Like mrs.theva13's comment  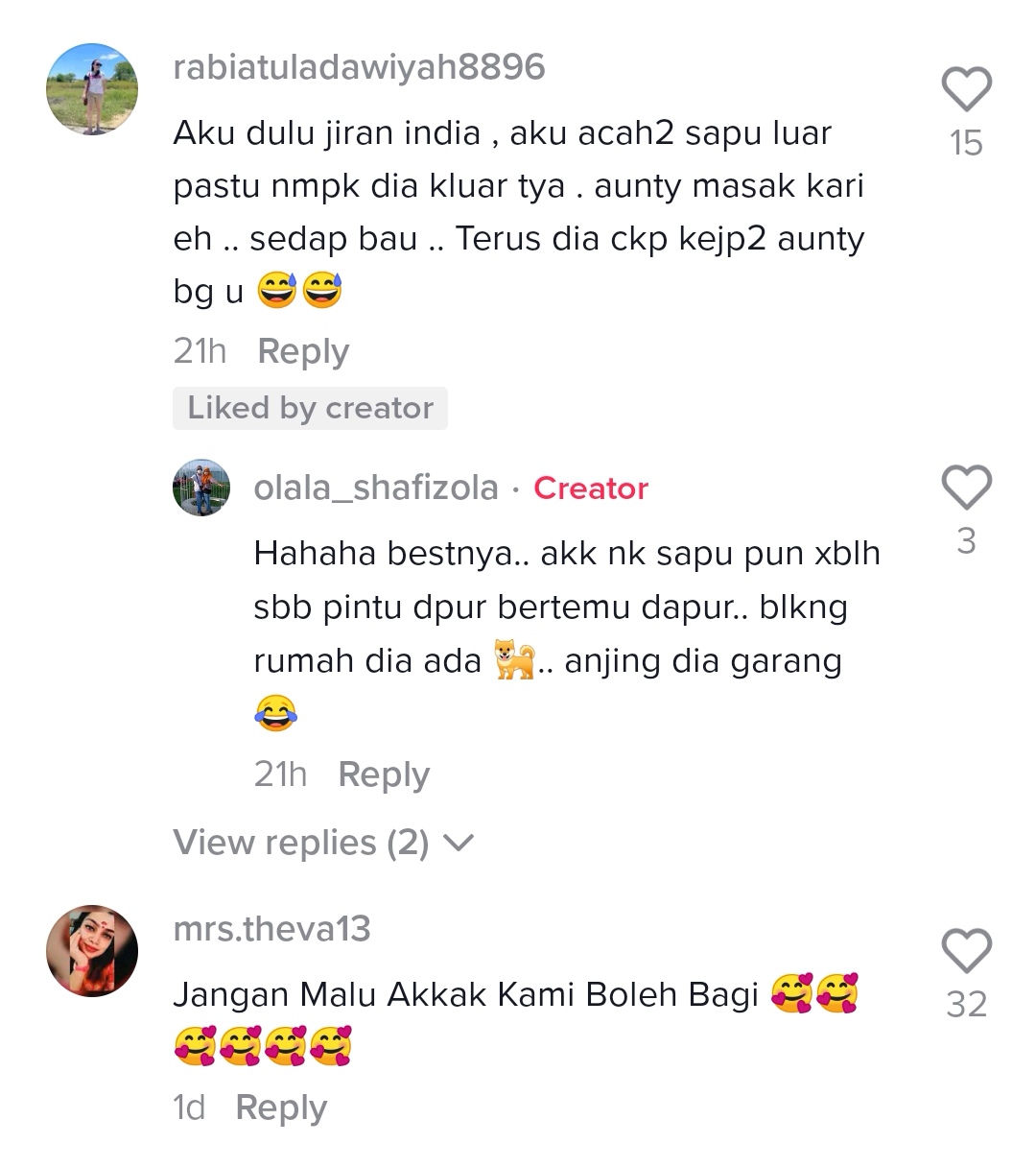click(966, 951)
